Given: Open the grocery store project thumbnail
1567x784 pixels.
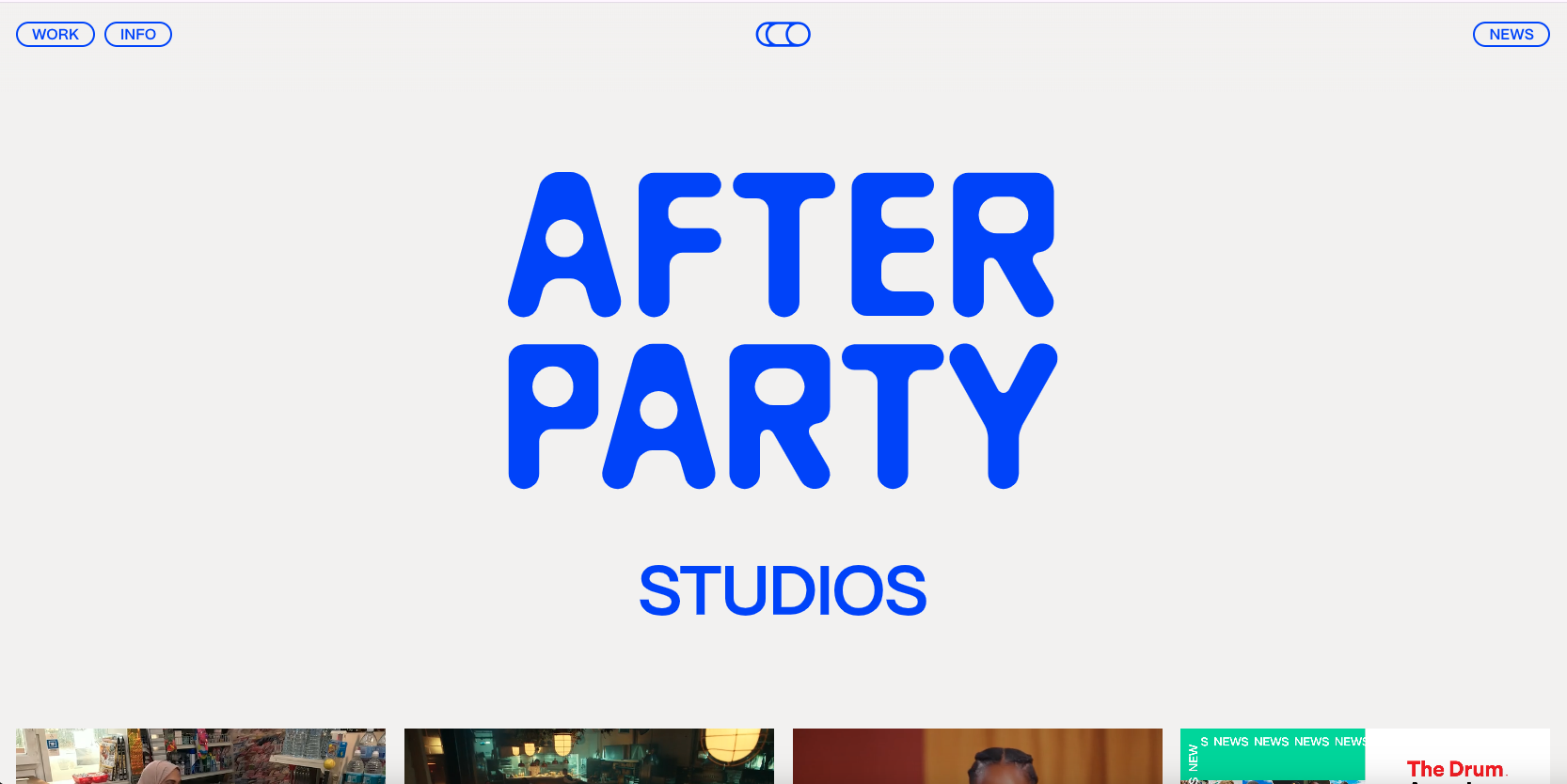Looking at the screenshot, I should [x=200, y=757].
